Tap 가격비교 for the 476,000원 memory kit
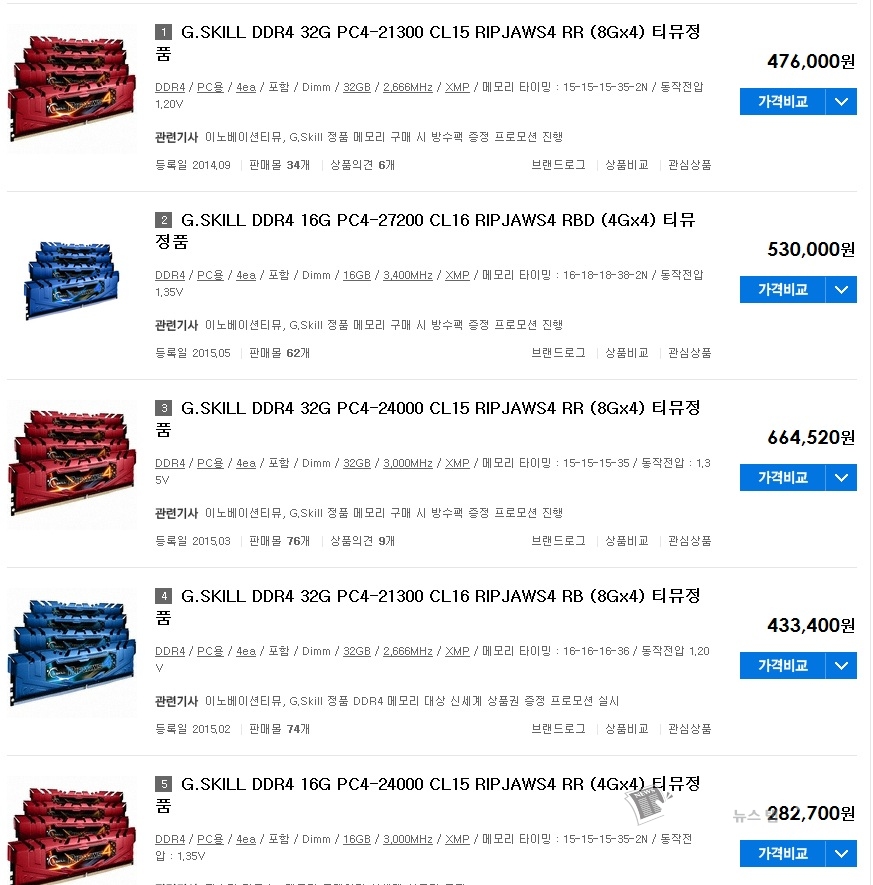The width and height of the screenshot is (873, 885). (x=782, y=101)
